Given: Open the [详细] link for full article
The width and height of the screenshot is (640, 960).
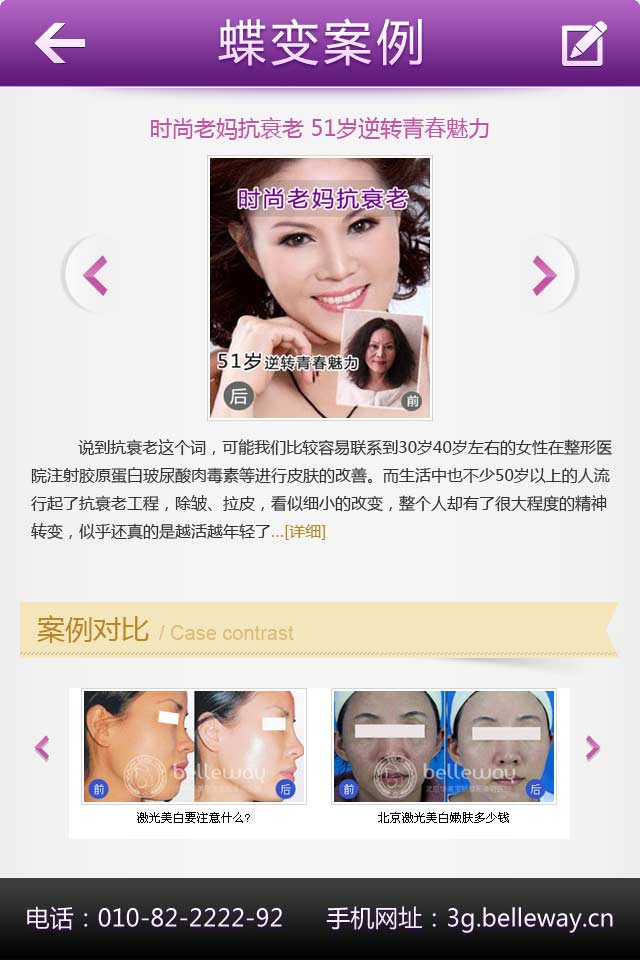Looking at the screenshot, I should point(305,532).
